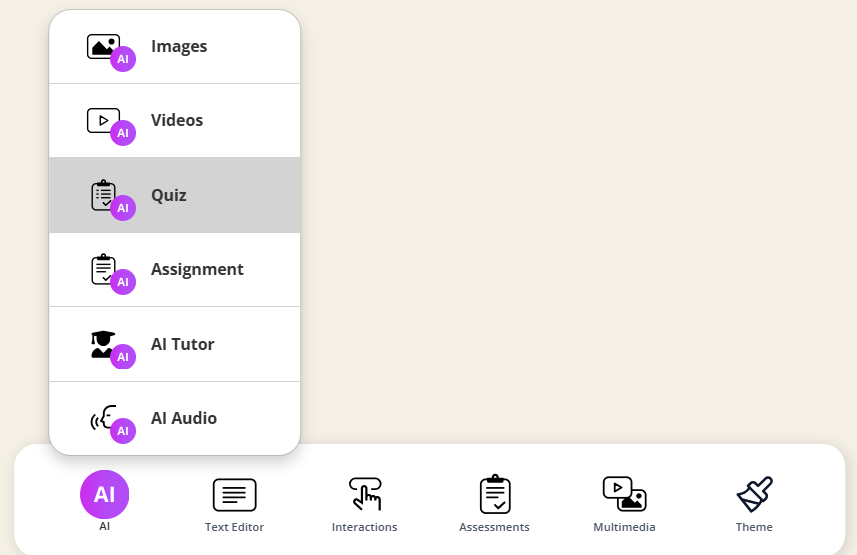
Task: Choose AI Videos option
Action: [175, 121]
